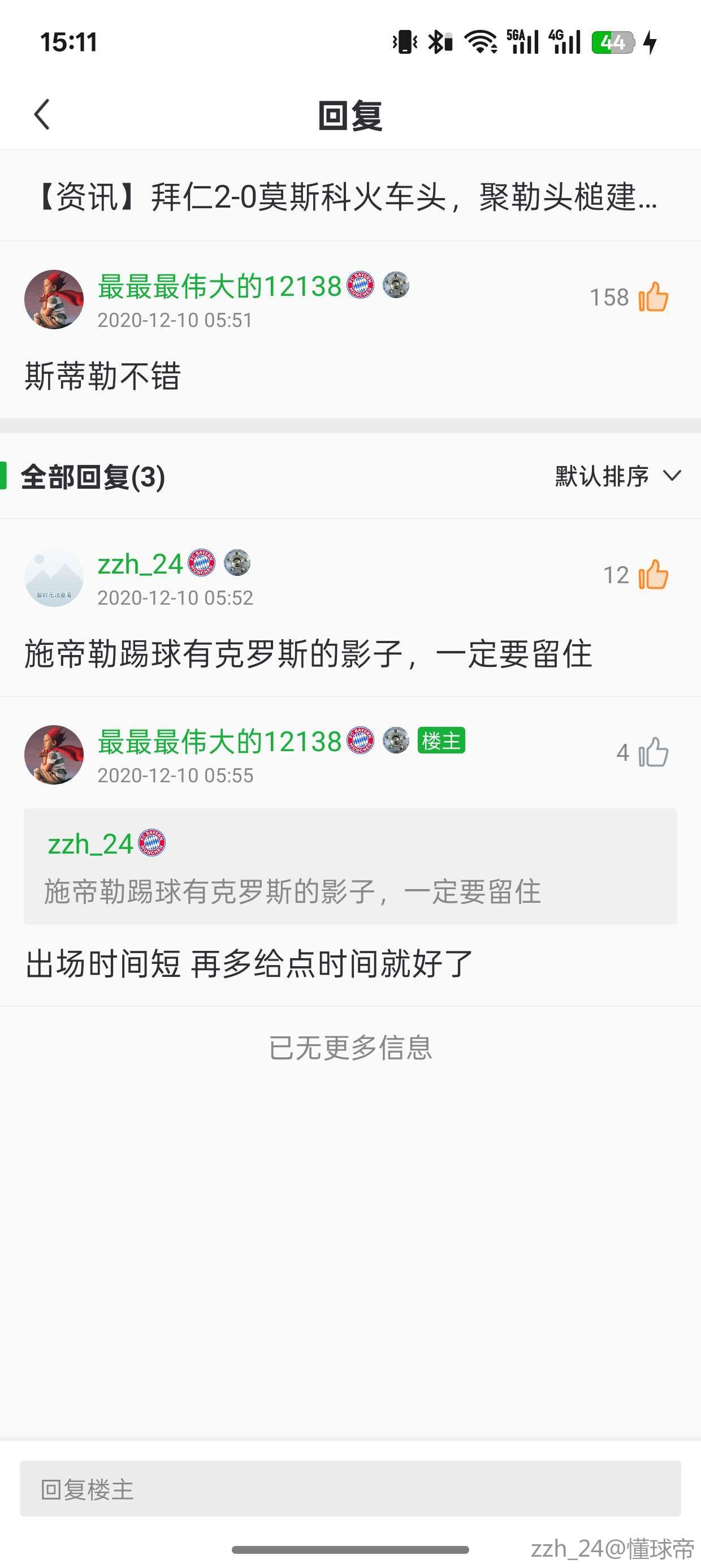Viewport: 701px width, 1568px height.
Task: Tap username zzh_24 in the reply list
Action: [140, 563]
